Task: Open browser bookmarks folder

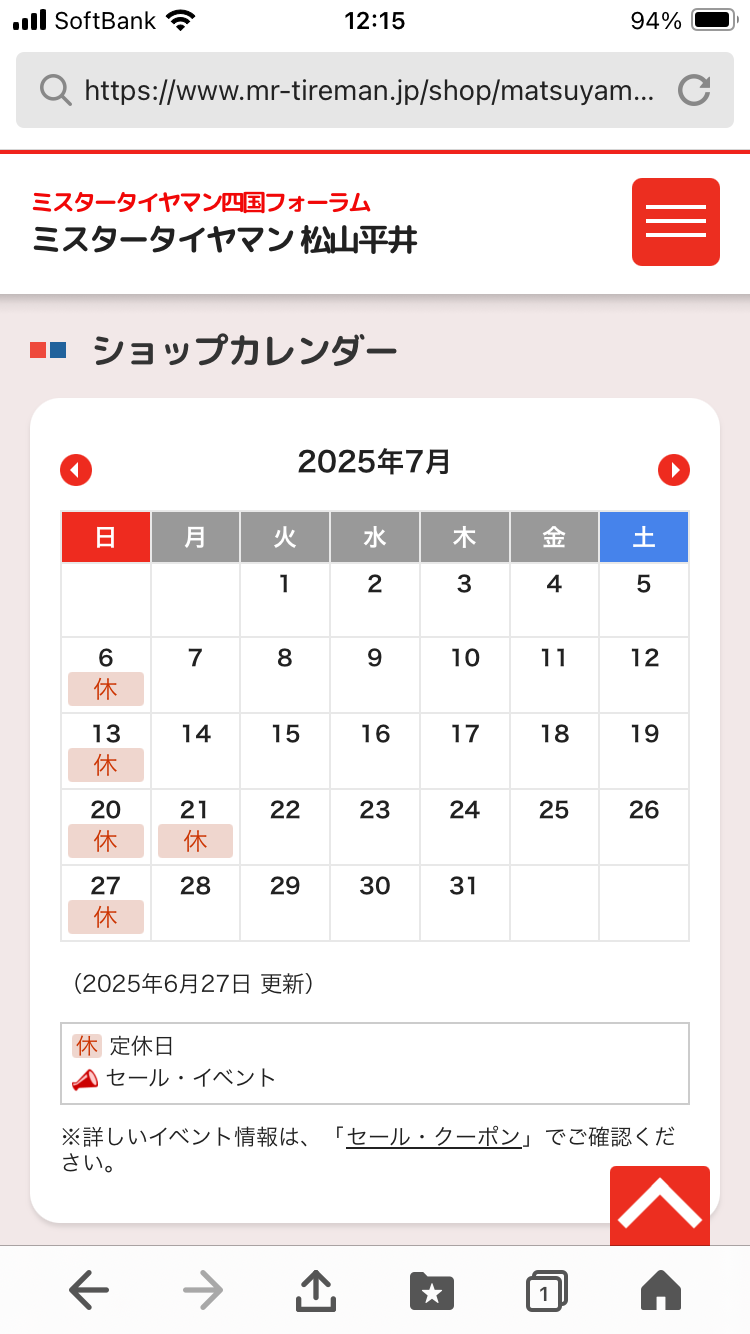Action: pyautogui.click(x=432, y=1291)
